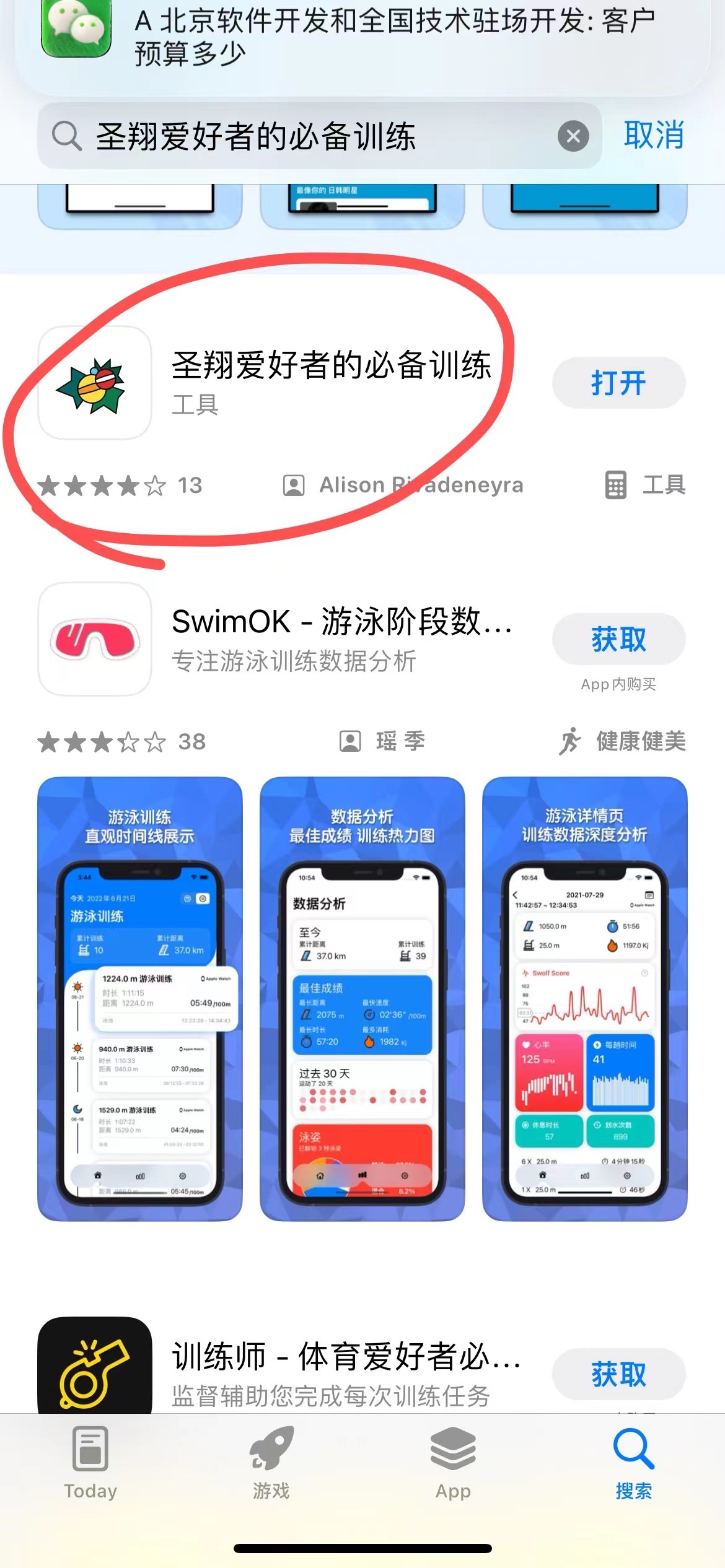
Task: Get the SwimOK app
Action: pos(618,639)
